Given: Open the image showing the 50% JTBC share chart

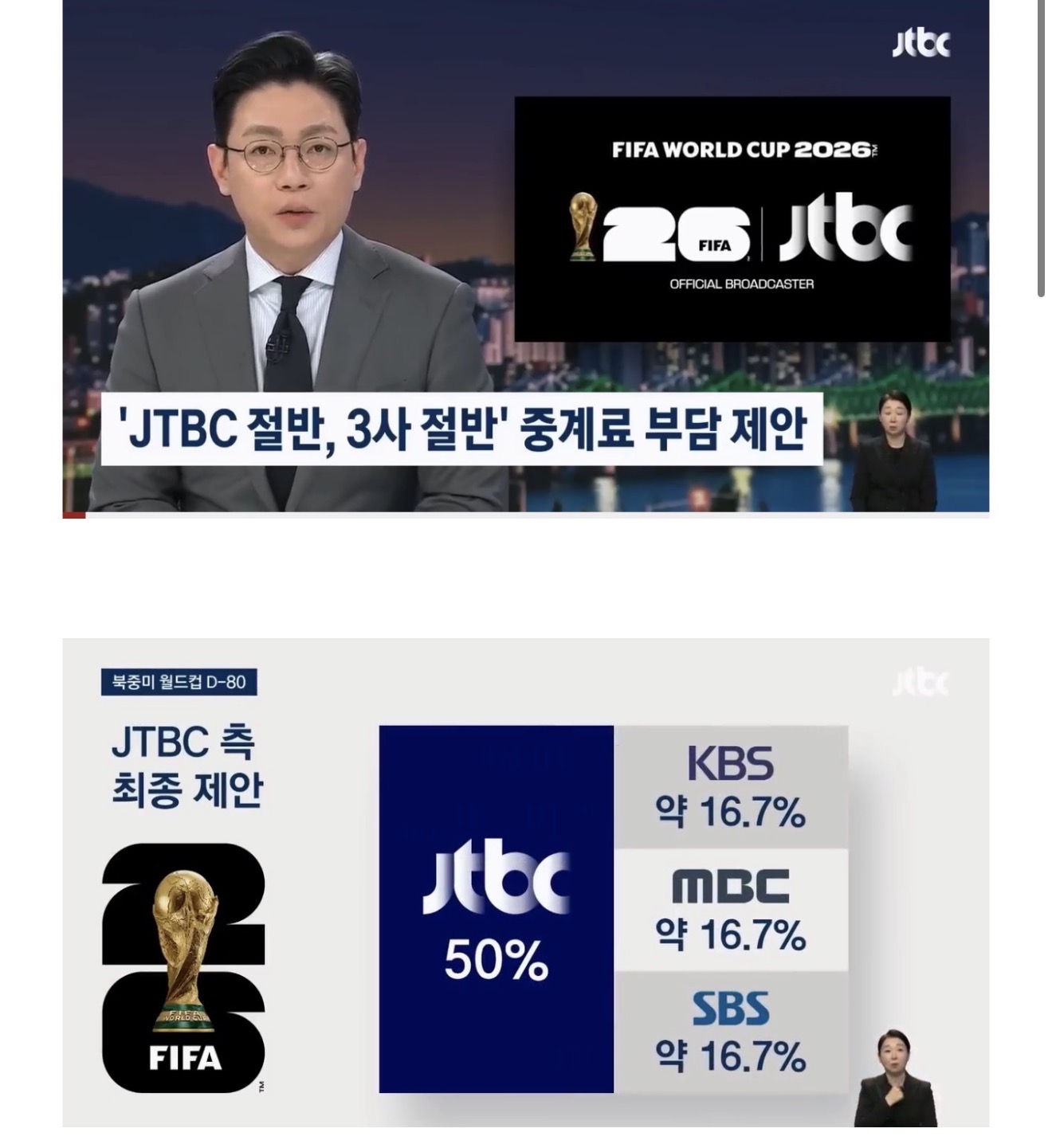Looking at the screenshot, I should 525,882.
